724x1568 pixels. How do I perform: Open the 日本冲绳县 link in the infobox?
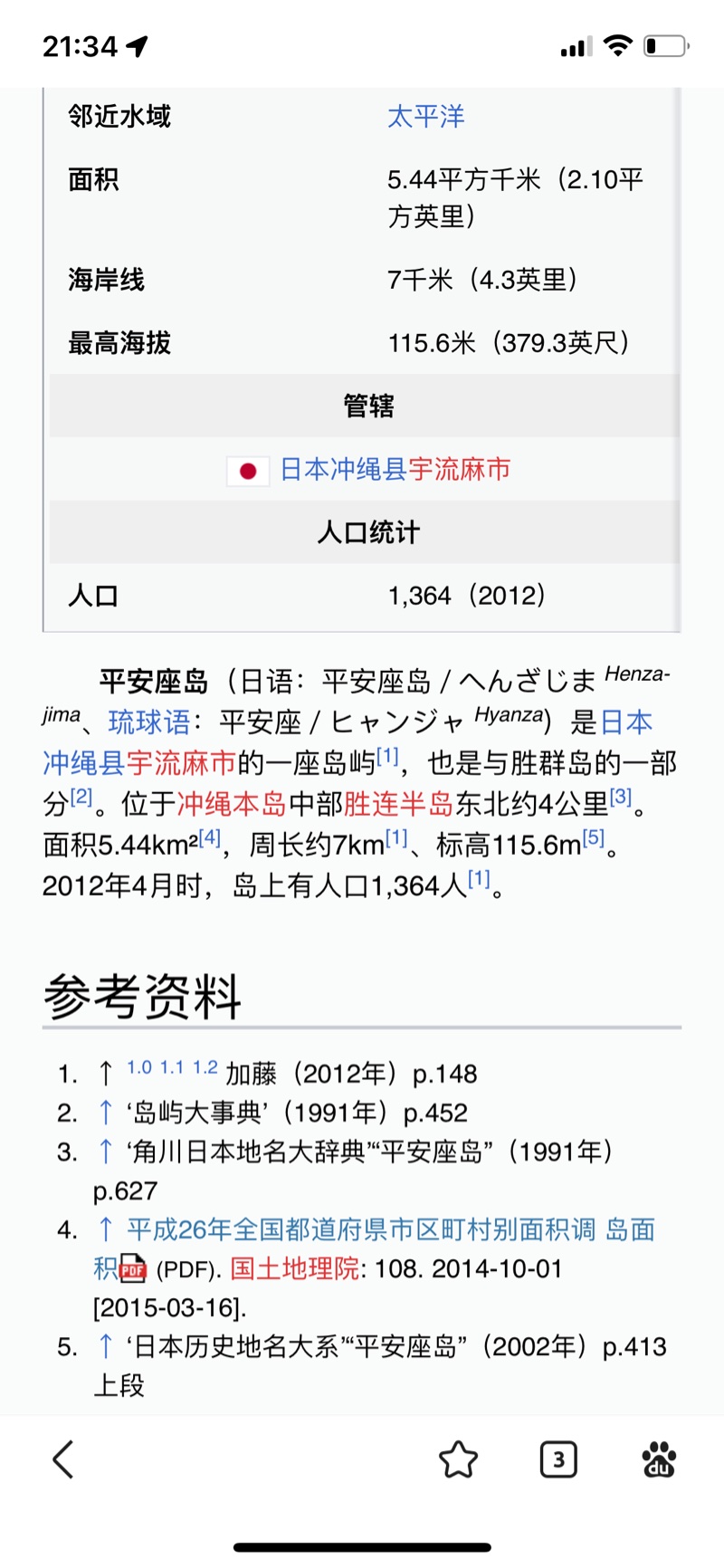(343, 469)
